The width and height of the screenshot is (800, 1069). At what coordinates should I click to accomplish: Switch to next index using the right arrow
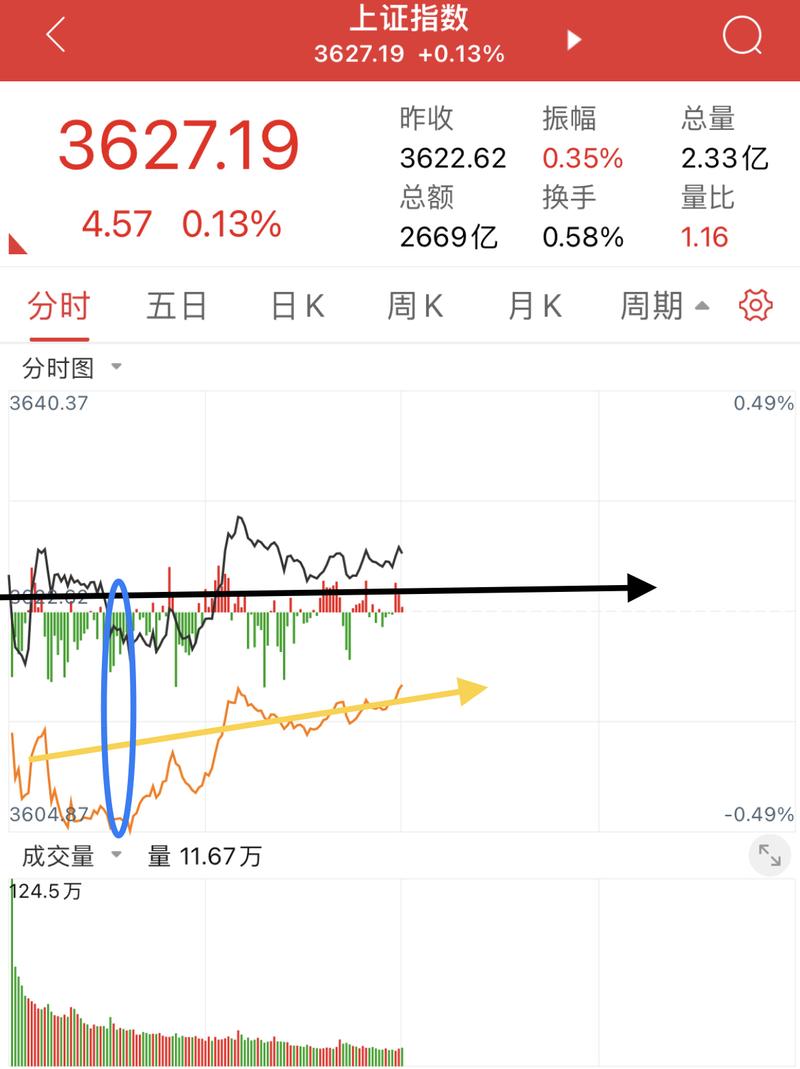point(573,38)
